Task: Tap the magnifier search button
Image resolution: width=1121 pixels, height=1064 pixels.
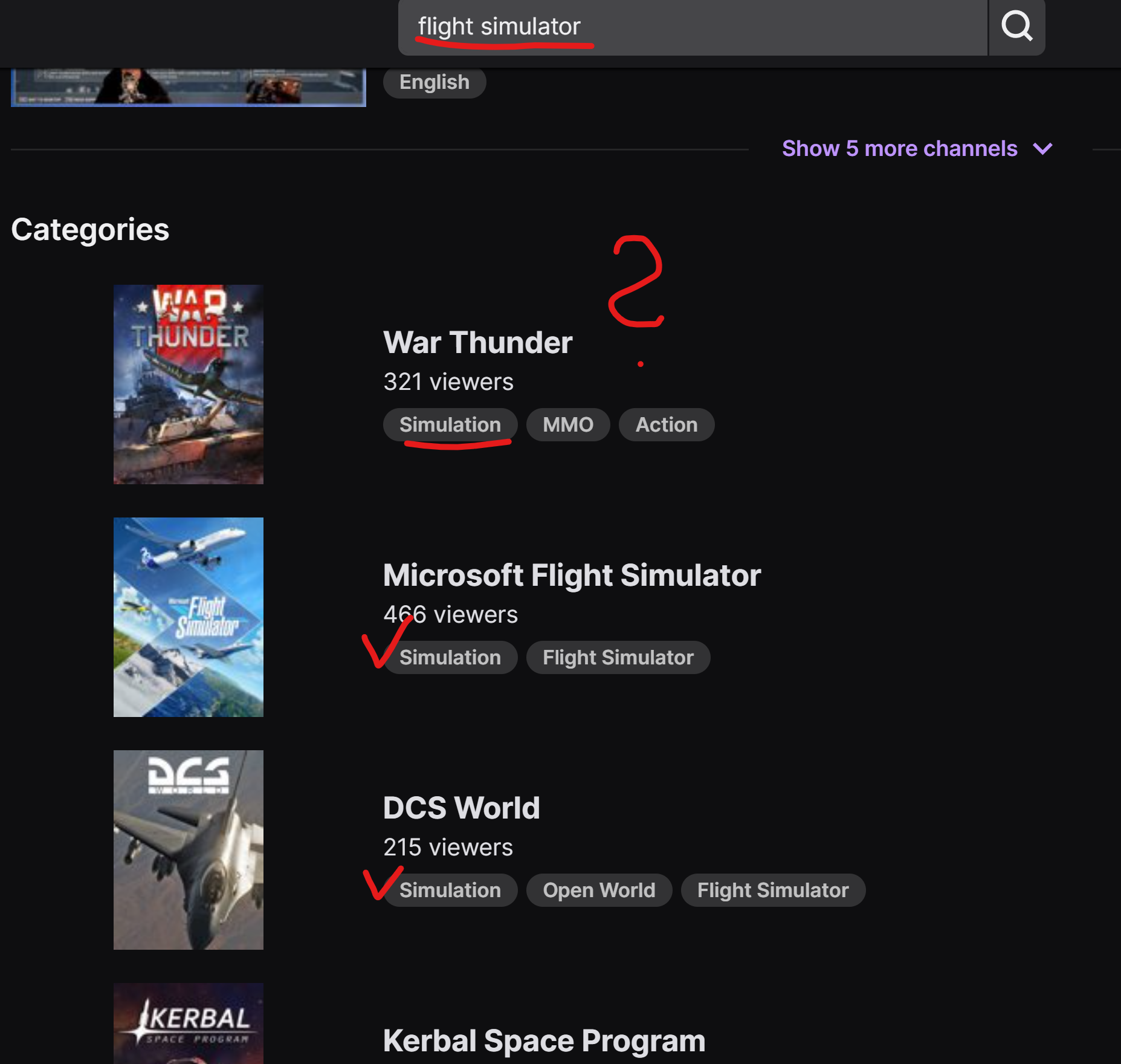Action: pos(1016,27)
